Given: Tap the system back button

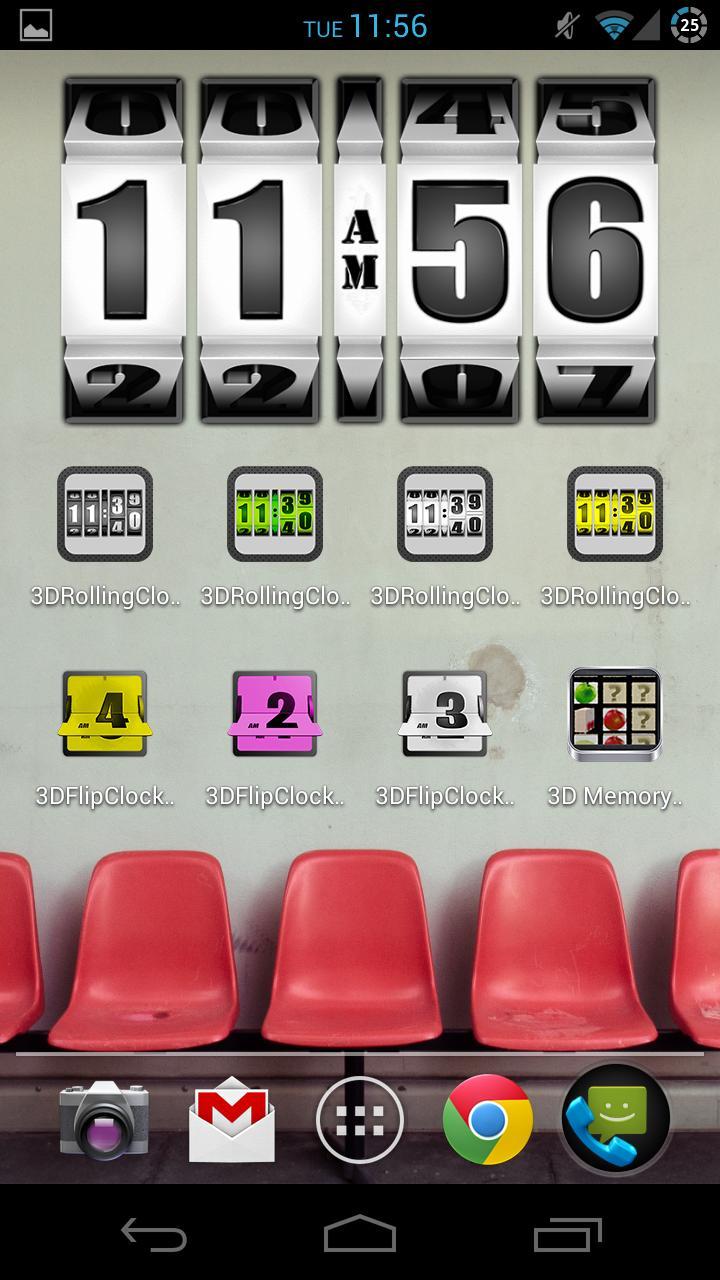Looking at the screenshot, I should pos(154,1236).
